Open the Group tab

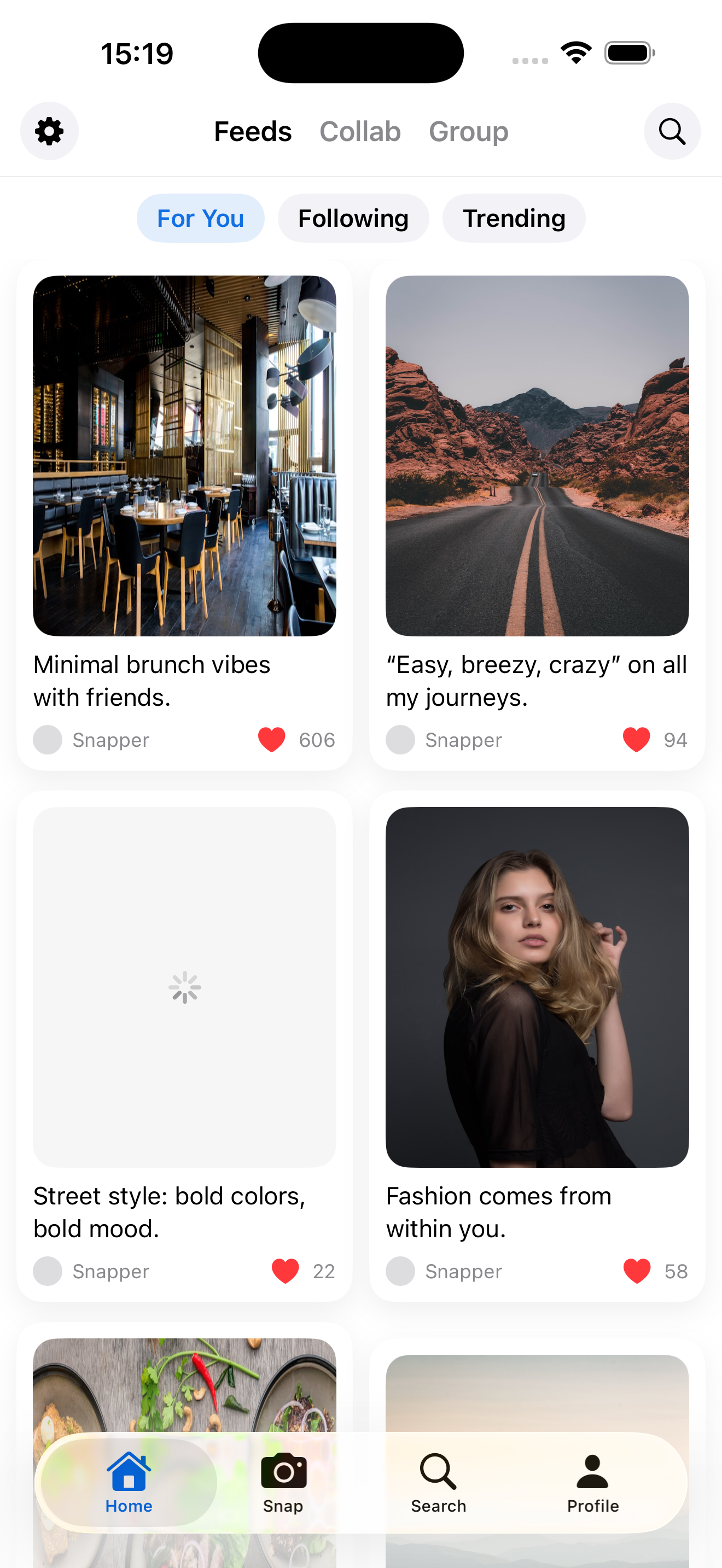tap(468, 131)
